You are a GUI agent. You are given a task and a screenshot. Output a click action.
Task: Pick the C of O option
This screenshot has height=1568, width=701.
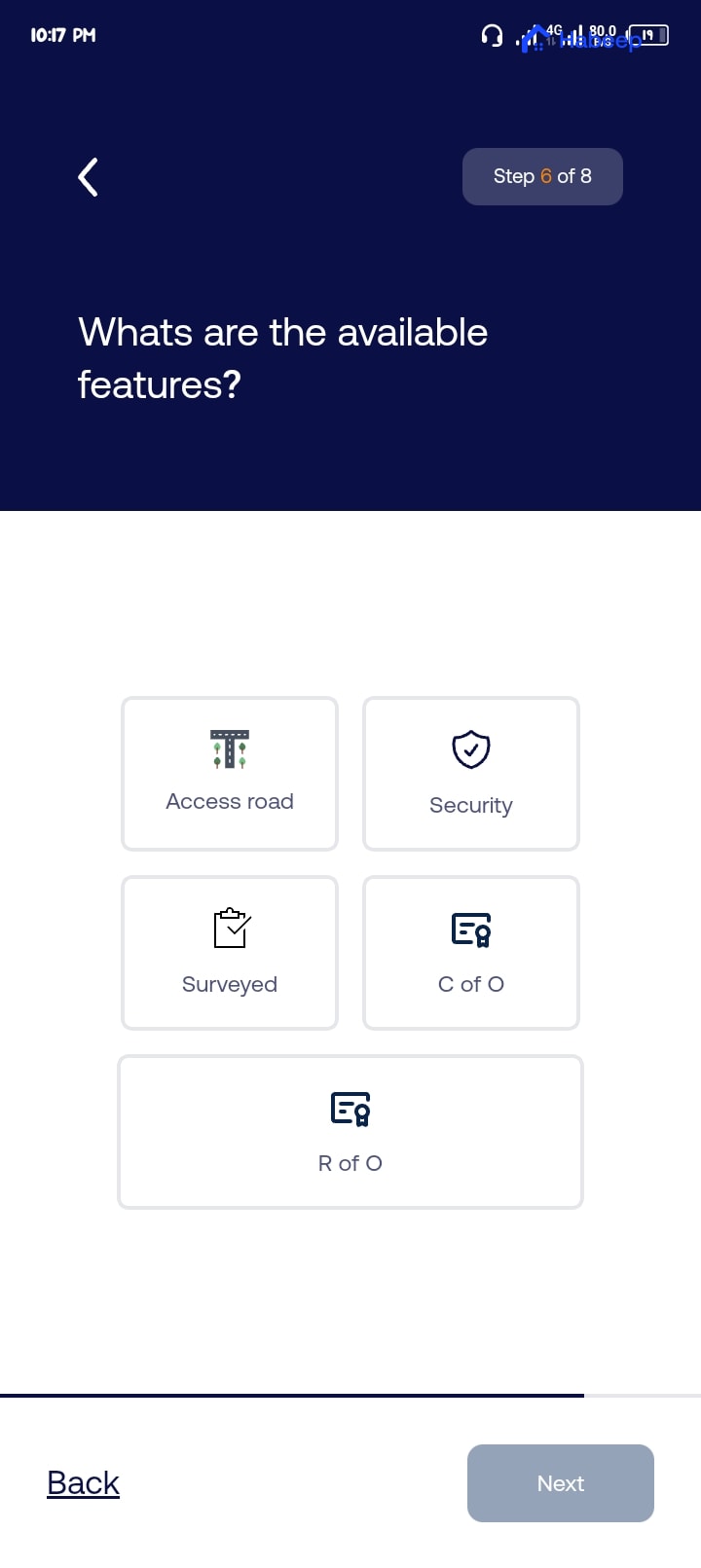471,953
